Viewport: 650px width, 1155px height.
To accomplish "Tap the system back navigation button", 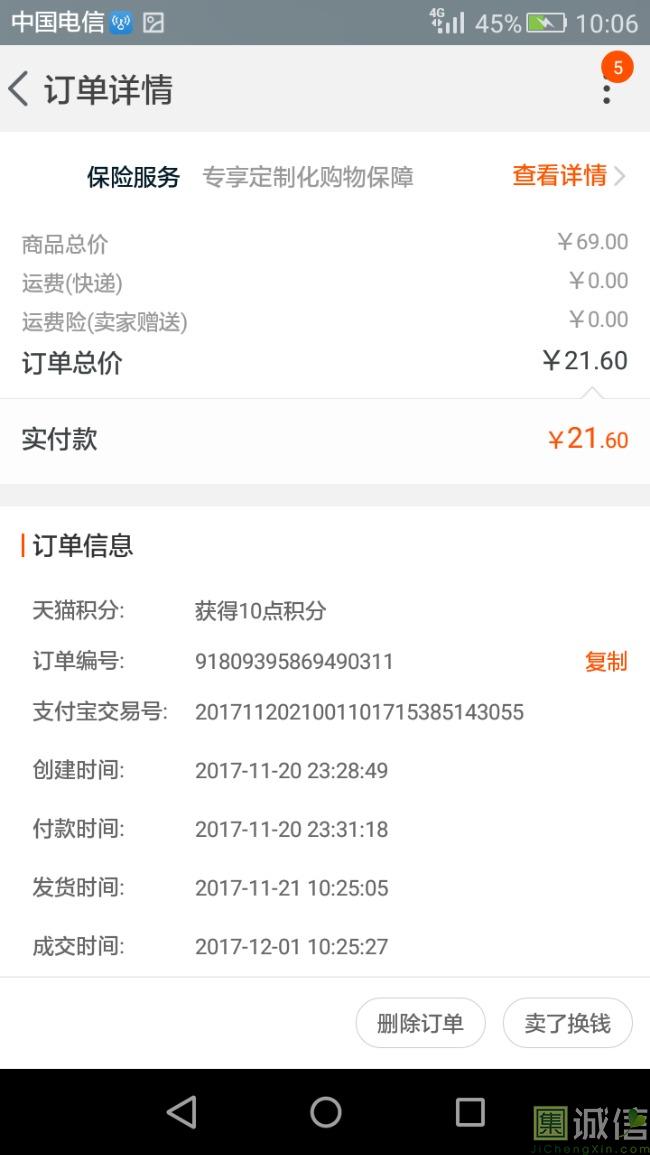I will point(181,1111).
